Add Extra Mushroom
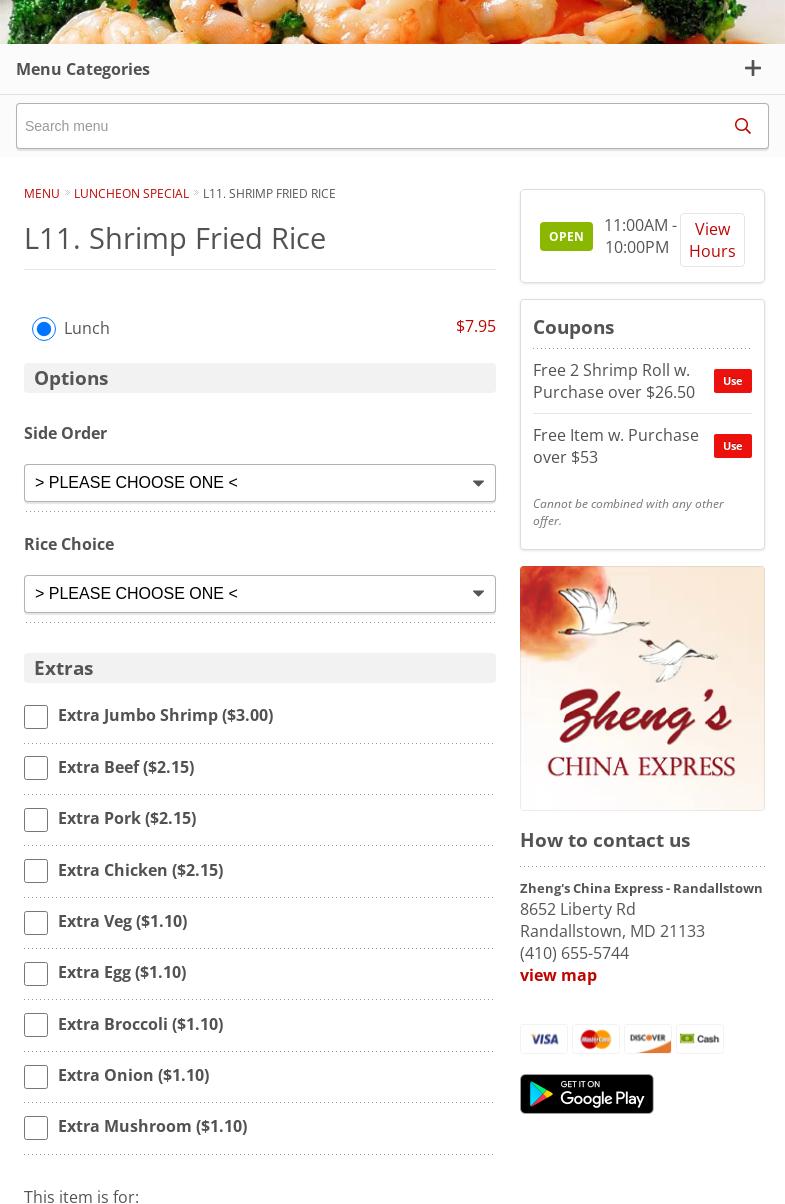The width and height of the screenshot is (785, 1204). pos(36,1128)
